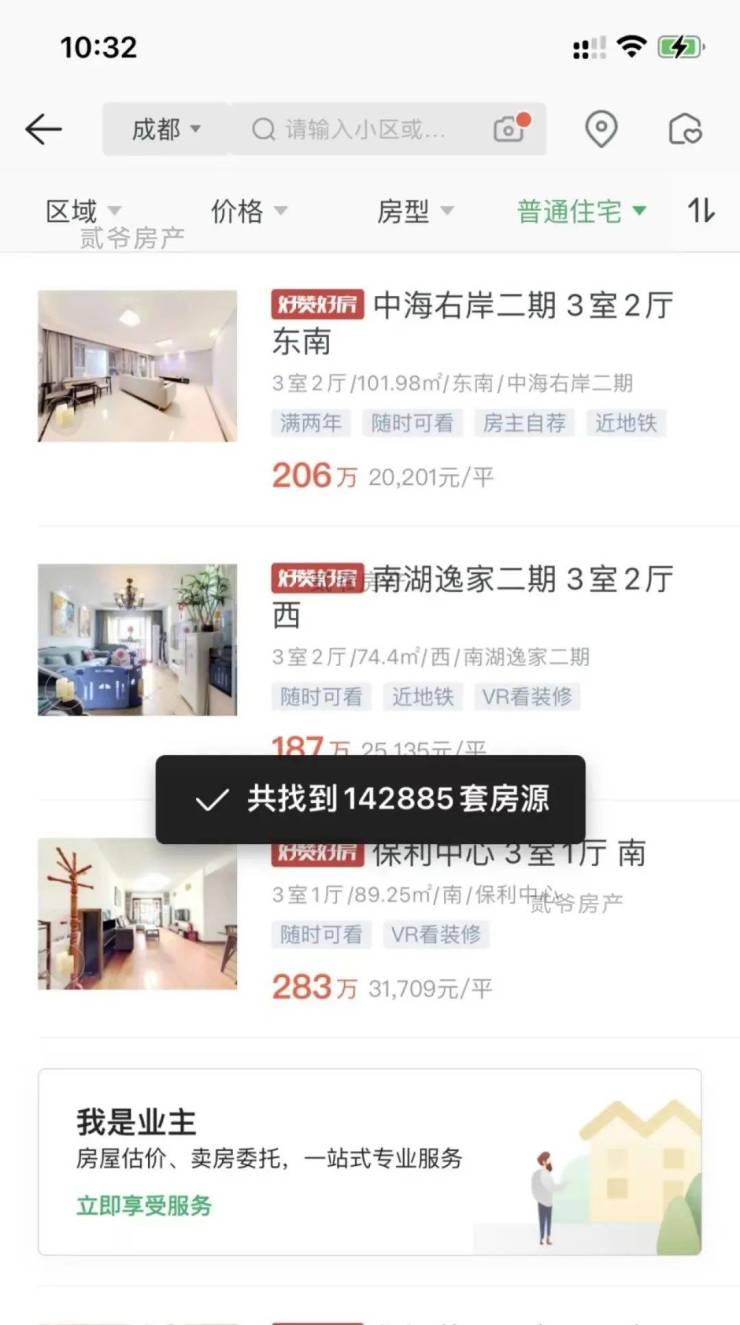740x1325 pixels.
Task: Expand the 区域 filter
Action: coord(83,211)
